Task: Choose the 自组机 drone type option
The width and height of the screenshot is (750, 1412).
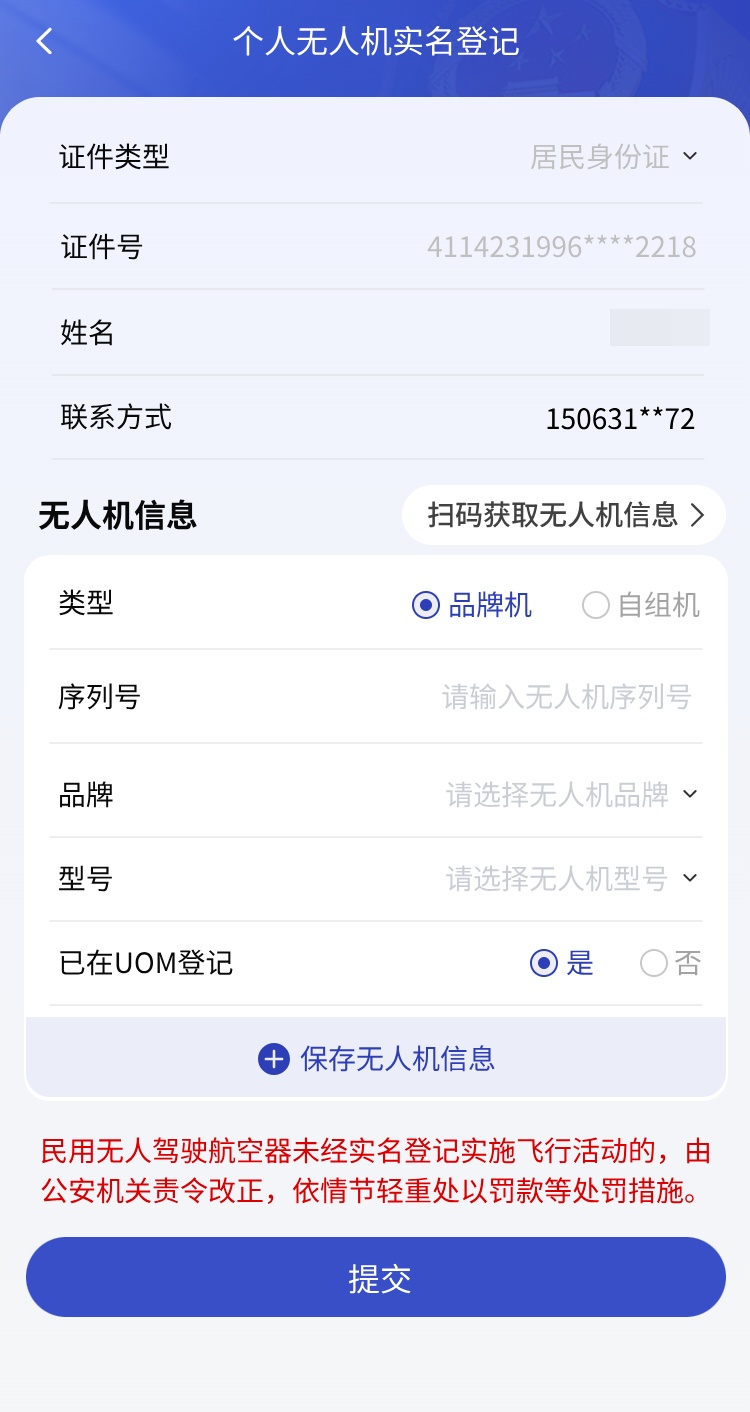Action: [x=596, y=604]
